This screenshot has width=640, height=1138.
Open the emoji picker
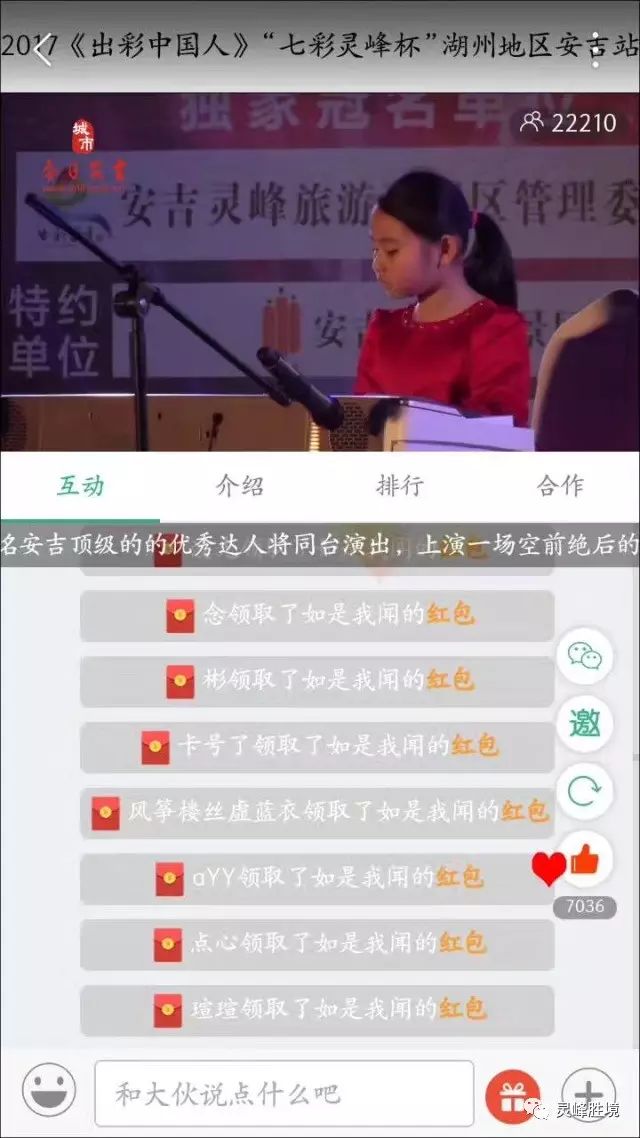49,1091
